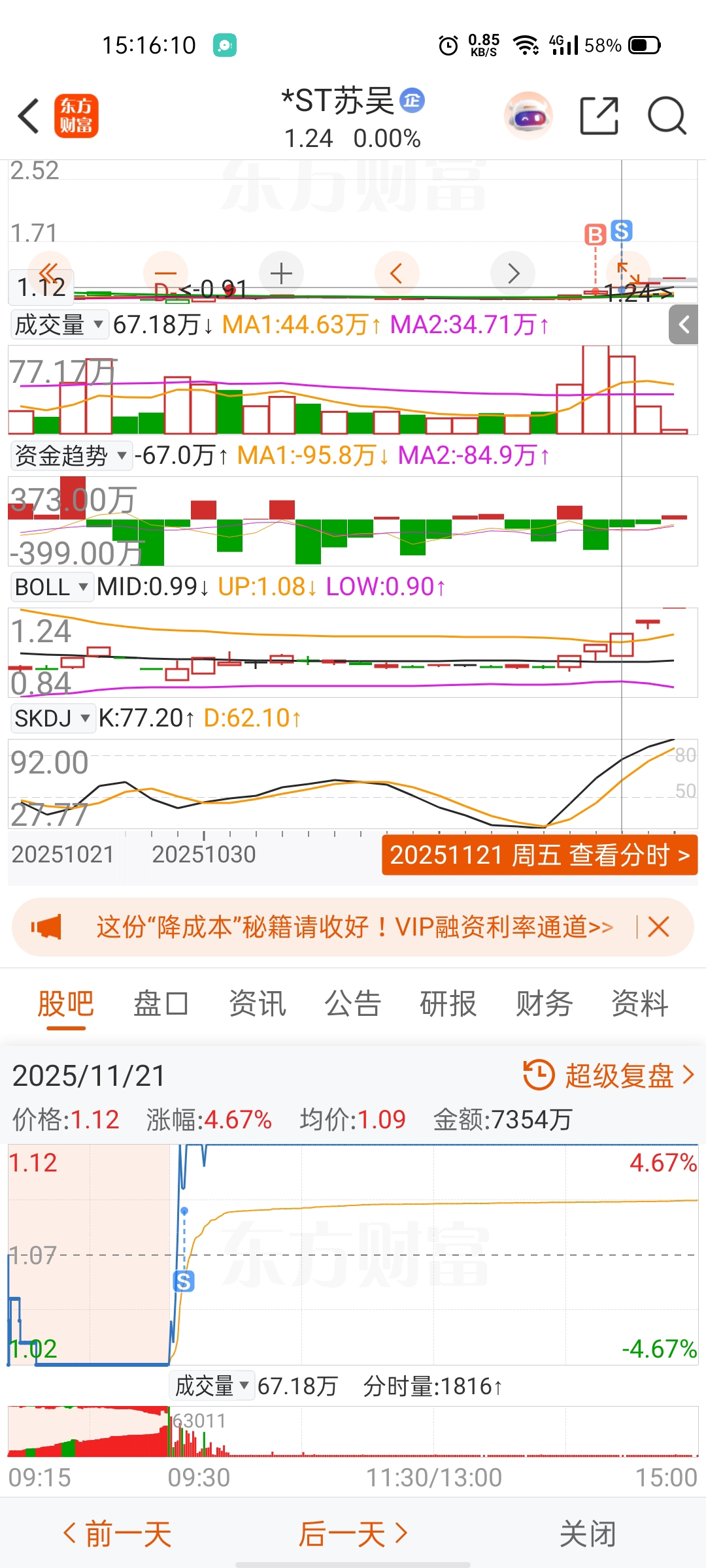The width and height of the screenshot is (706, 1568).
Task: Dismiss the 降成本 promotion banner
Action: (x=658, y=926)
